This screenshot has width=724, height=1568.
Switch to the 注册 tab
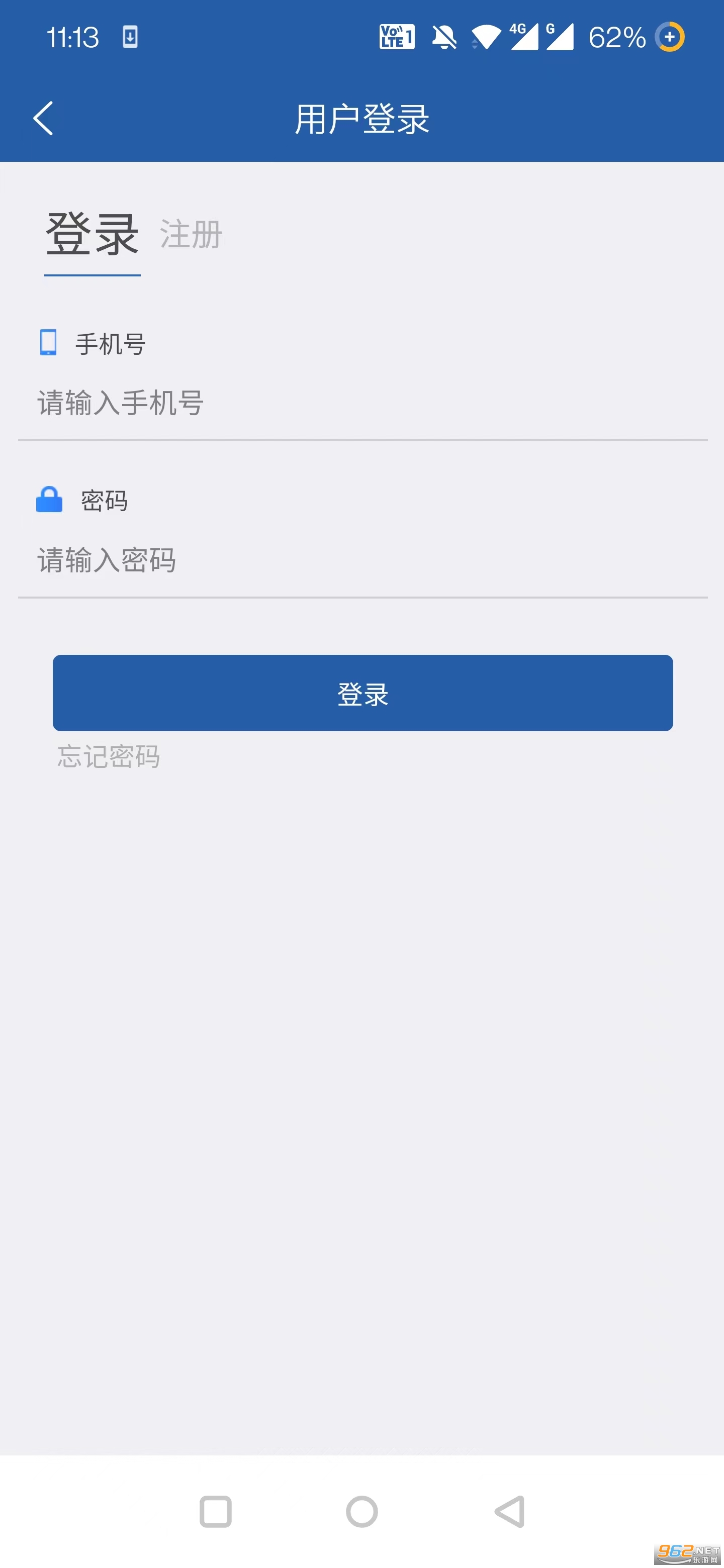(x=191, y=235)
